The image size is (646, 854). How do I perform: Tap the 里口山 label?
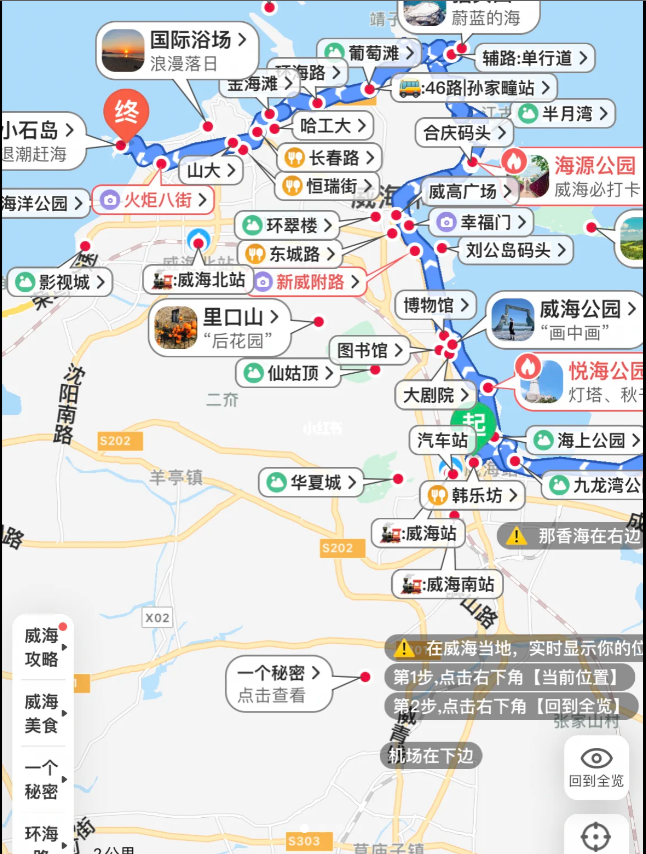coord(220,328)
